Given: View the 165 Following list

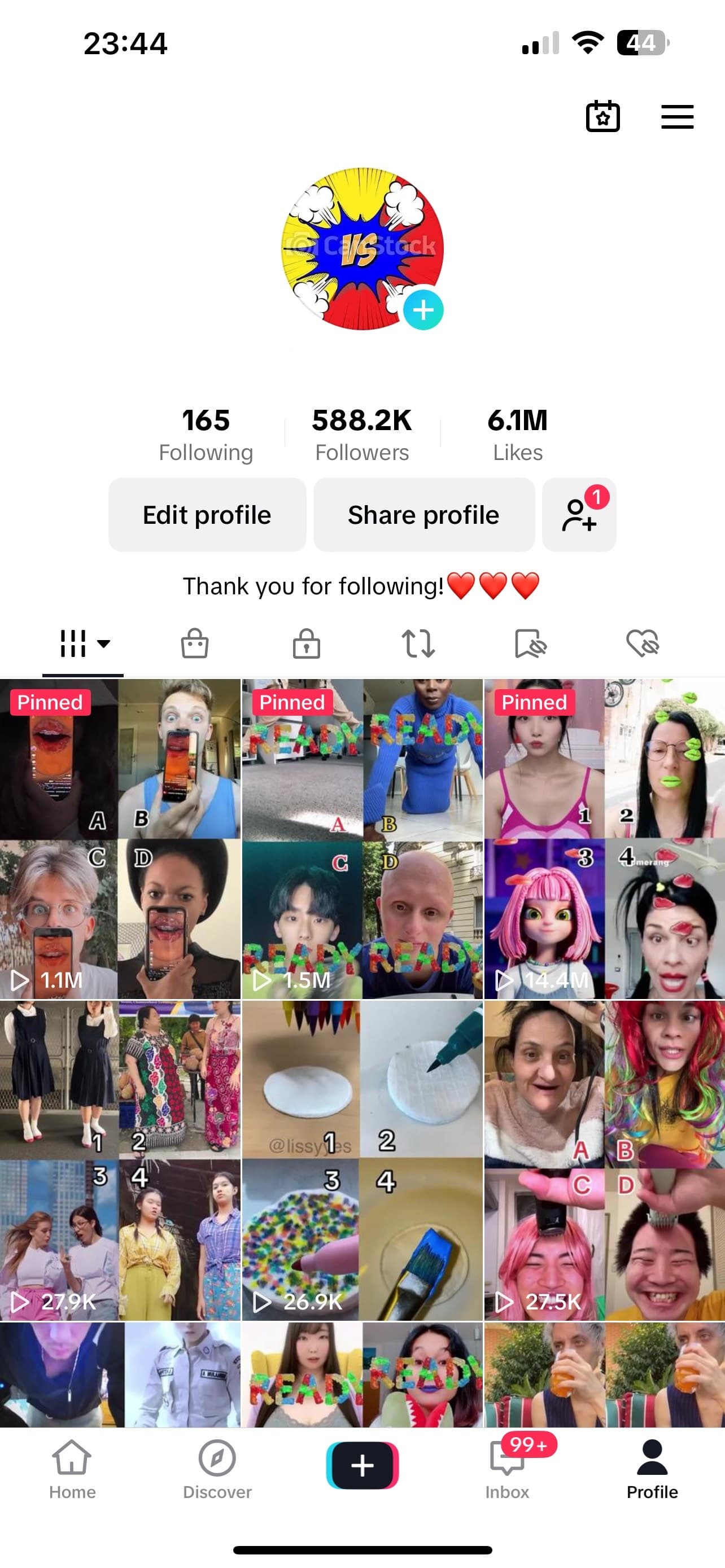Looking at the screenshot, I should [x=206, y=435].
